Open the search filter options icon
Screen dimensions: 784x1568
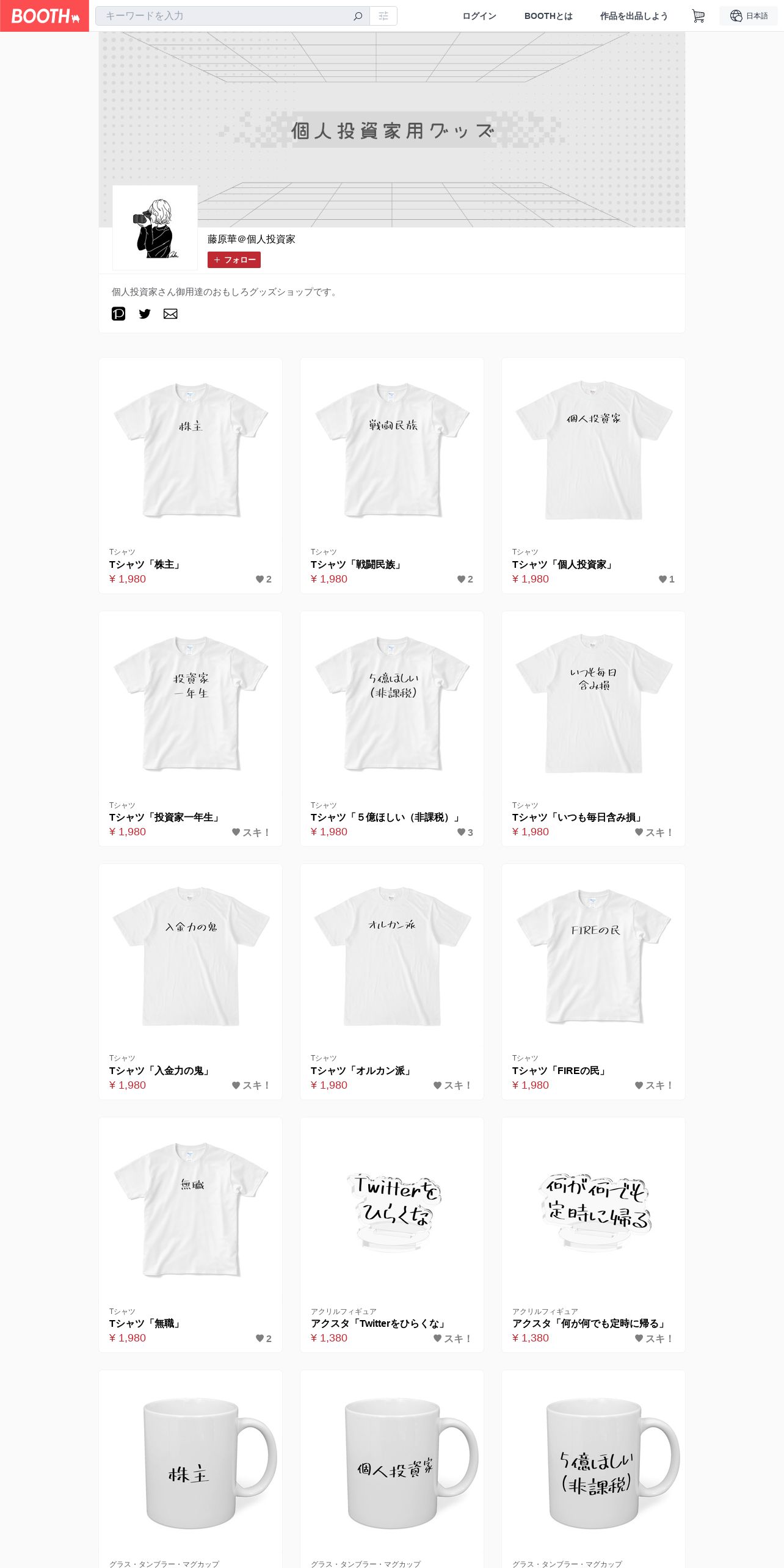click(x=383, y=16)
